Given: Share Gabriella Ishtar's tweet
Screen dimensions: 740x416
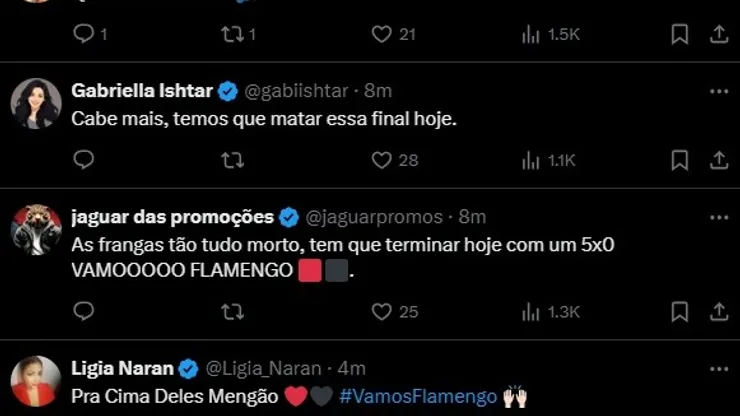Looking at the screenshot, I should (718, 159).
